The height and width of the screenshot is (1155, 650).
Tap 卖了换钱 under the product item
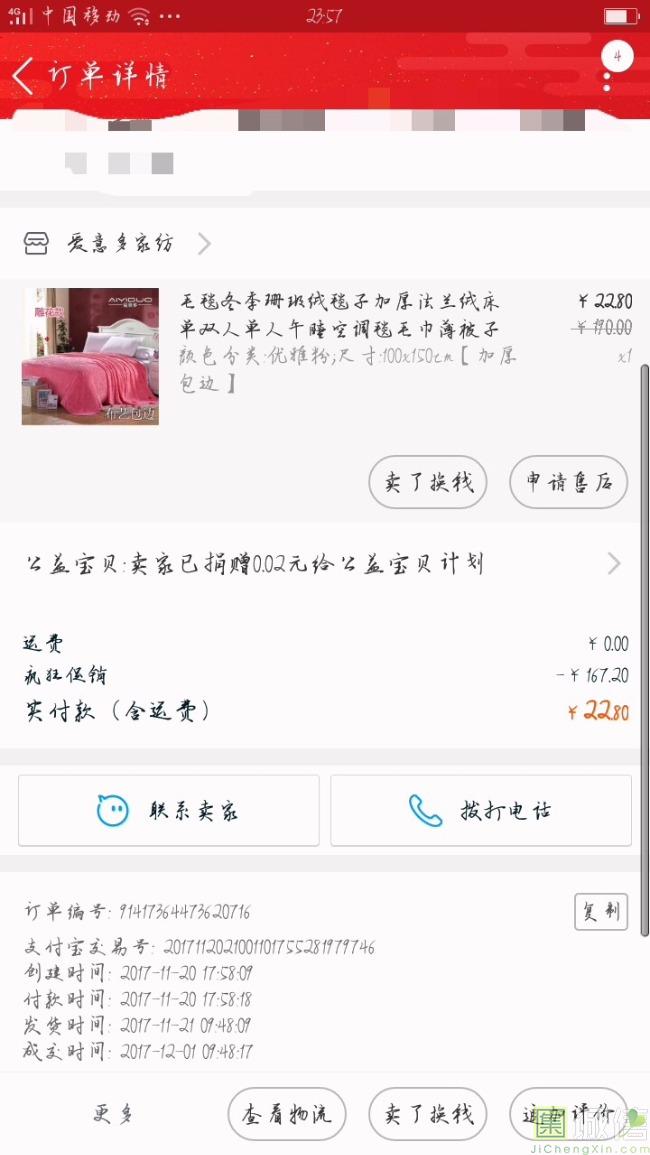click(428, 483)
